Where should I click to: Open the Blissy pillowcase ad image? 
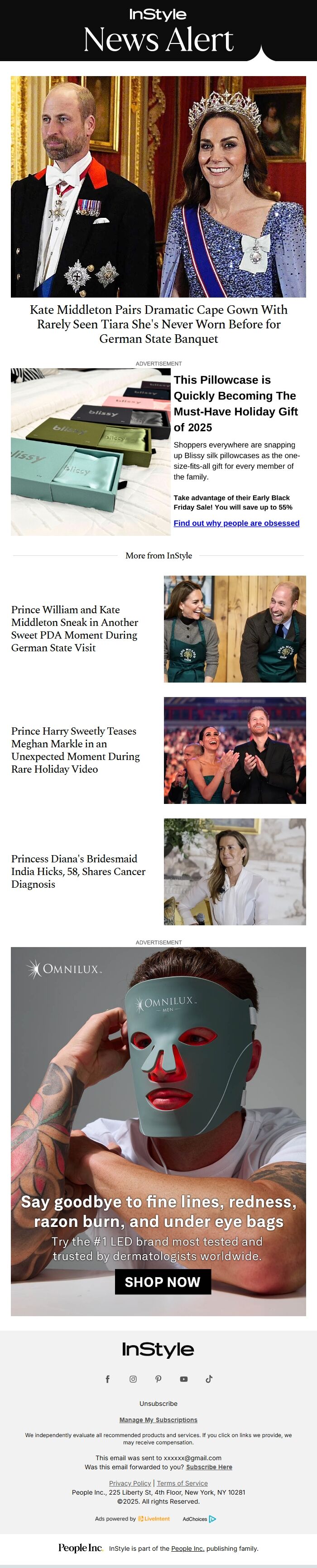(x=91, y=452)
